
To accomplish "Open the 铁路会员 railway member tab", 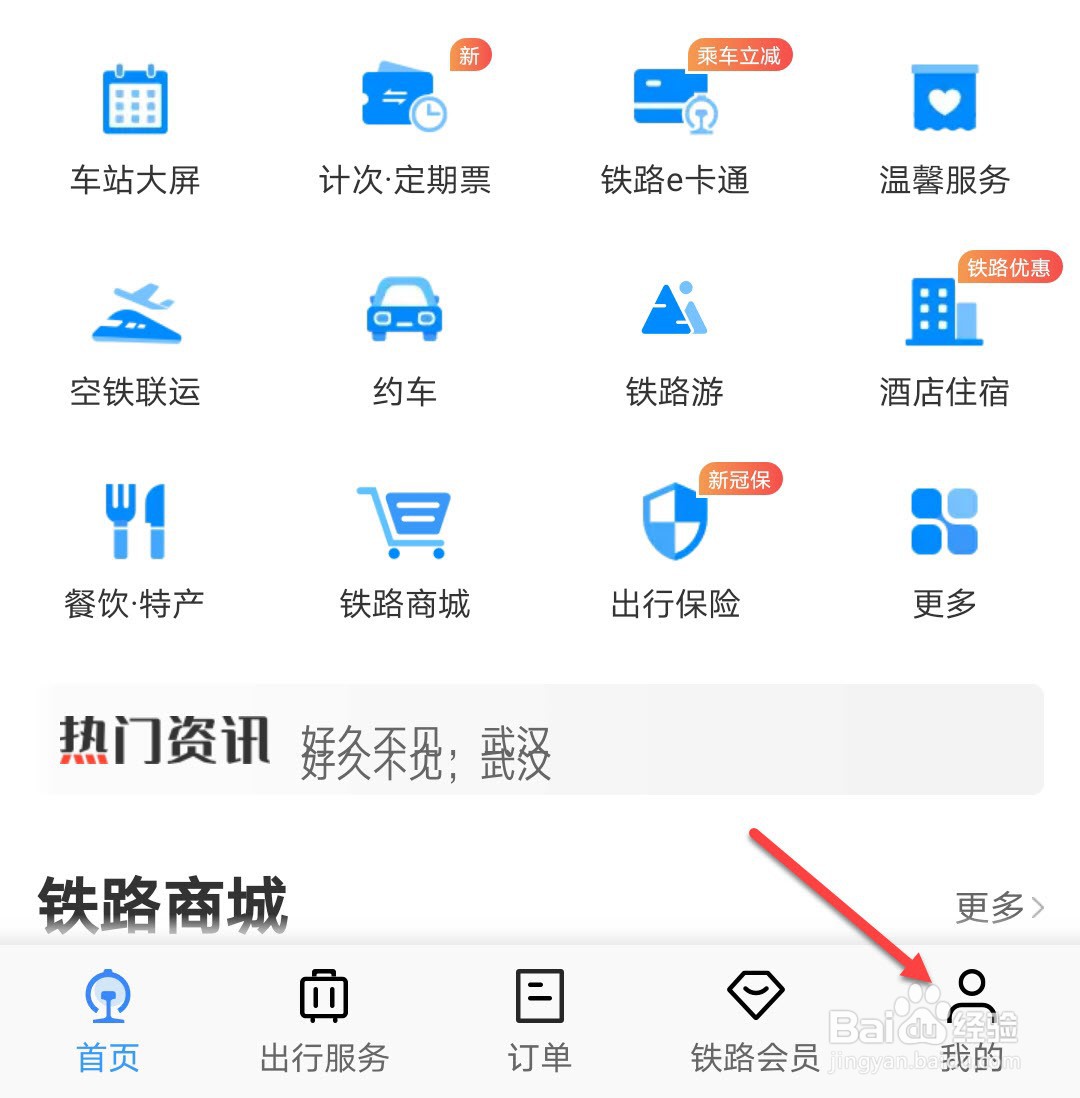I will 755,1020.
